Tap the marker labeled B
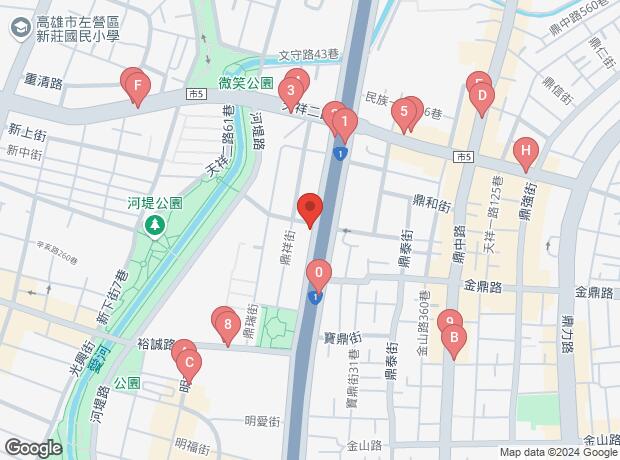620x460 pixels. [453, 340]
